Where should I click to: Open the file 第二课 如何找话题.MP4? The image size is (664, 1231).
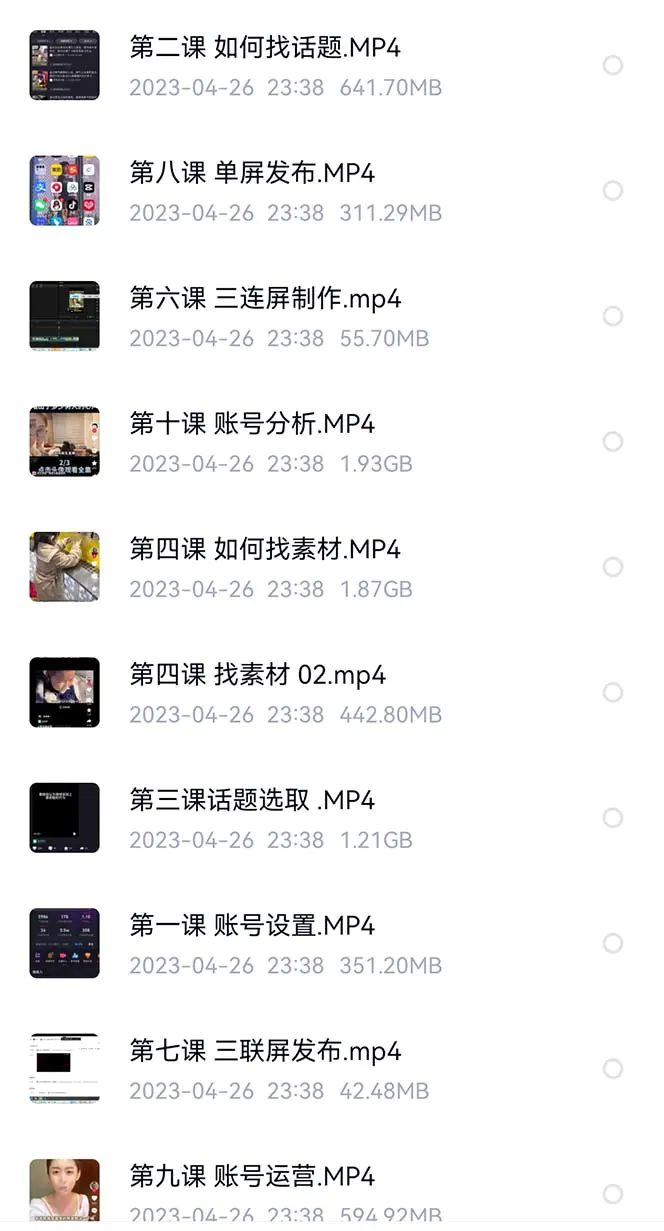(x=265, y=48)
